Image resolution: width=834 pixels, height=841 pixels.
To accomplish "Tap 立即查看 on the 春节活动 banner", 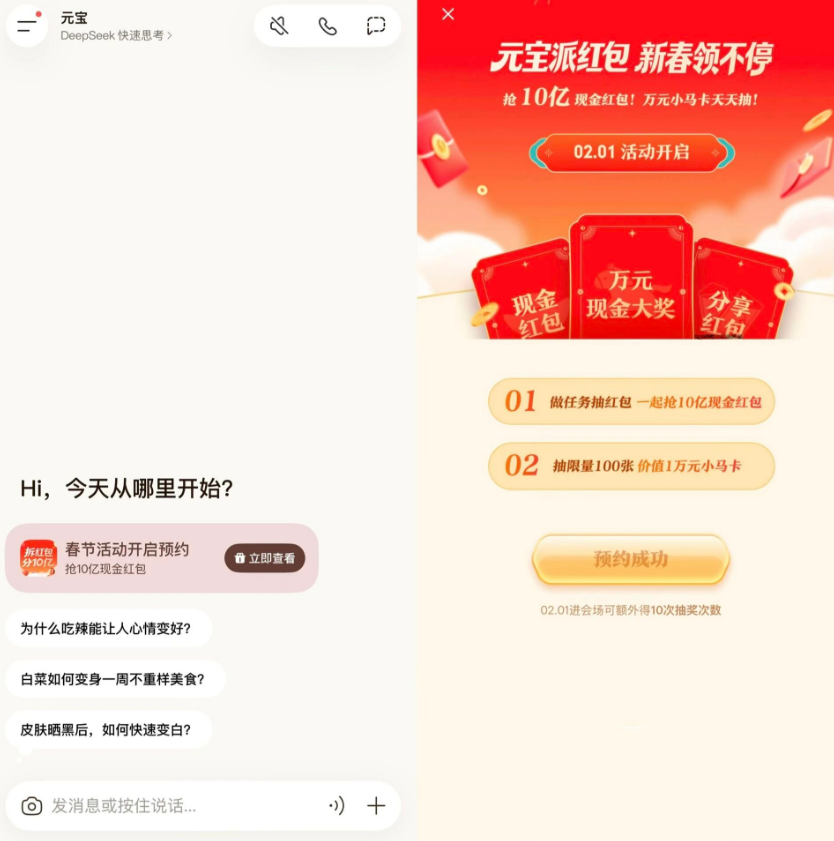I will point(265,558).
